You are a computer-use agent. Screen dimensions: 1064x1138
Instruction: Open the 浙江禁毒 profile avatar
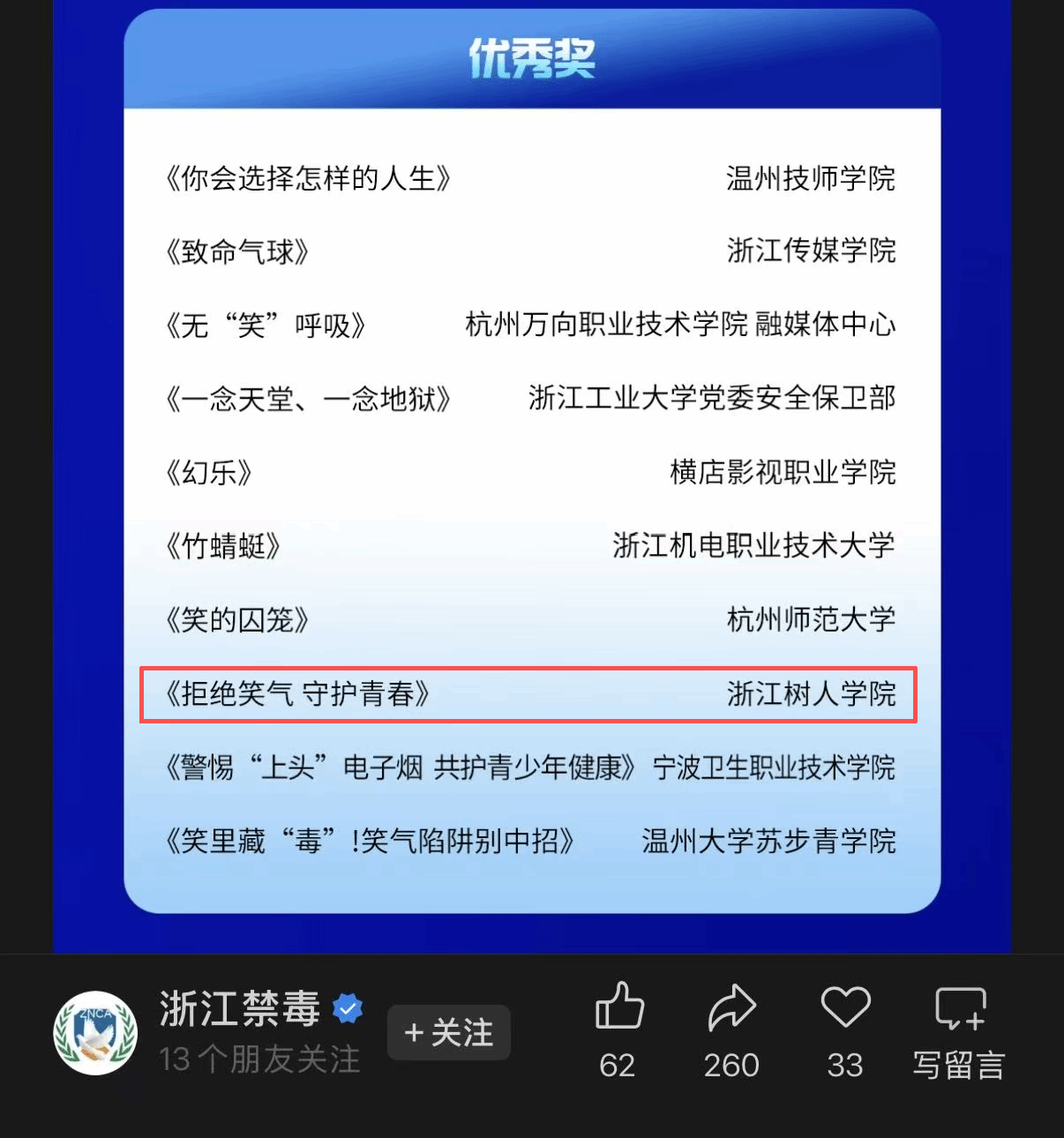(95, 1033)
